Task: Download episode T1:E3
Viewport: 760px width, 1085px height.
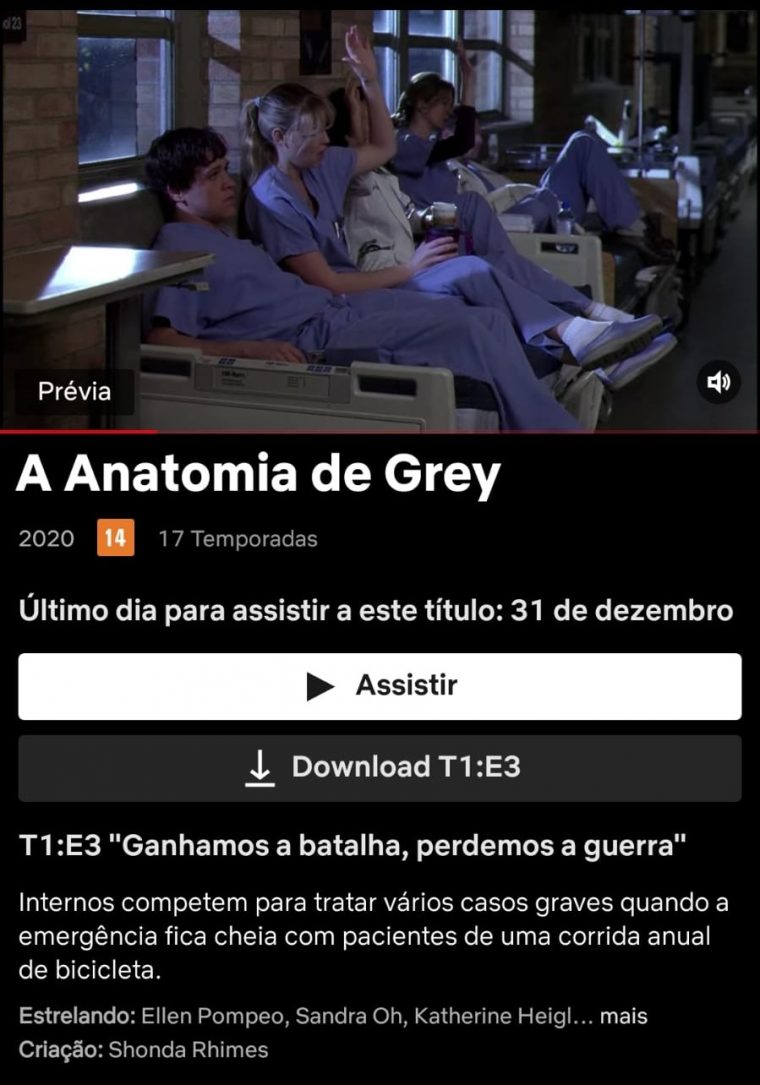Action: click(380, 768)
